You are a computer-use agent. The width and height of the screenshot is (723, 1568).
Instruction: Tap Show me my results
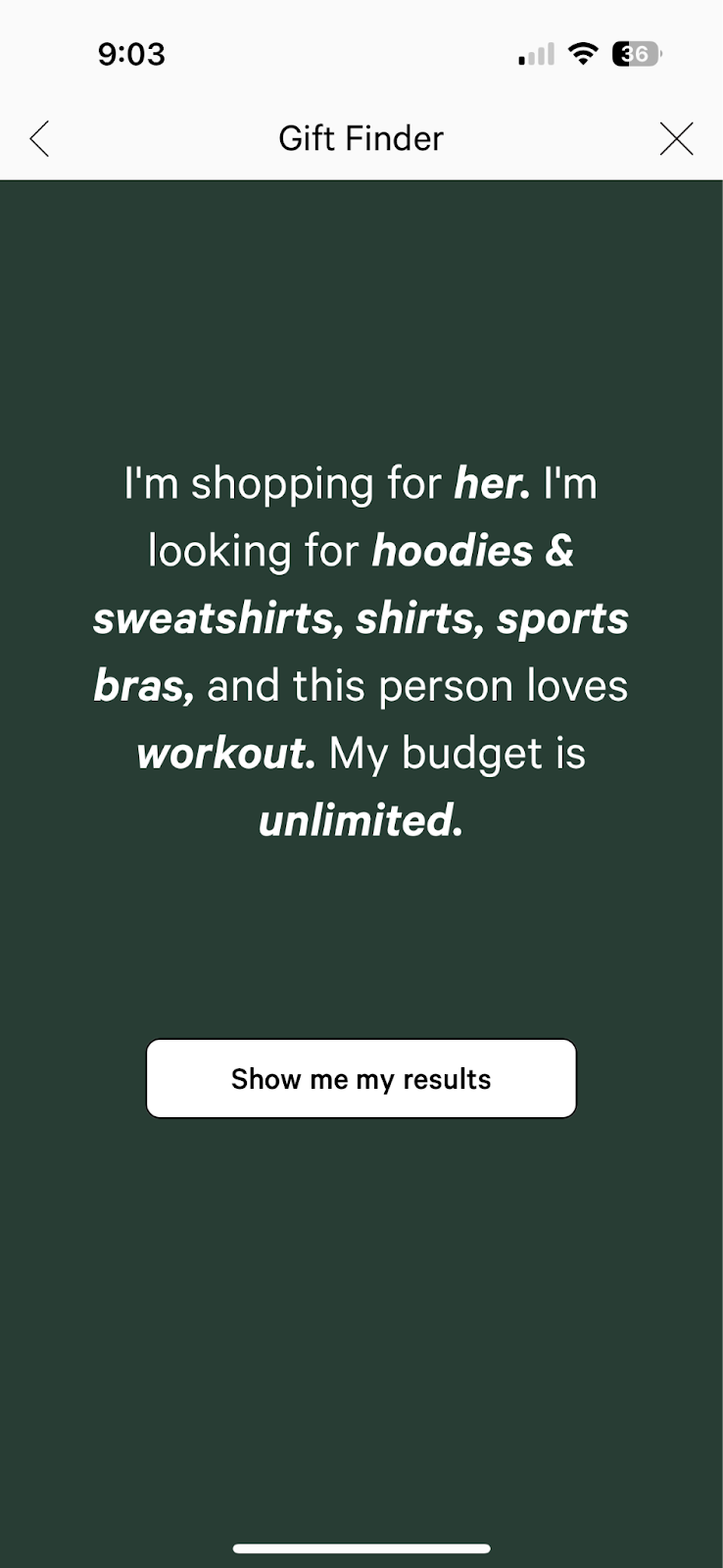tap(361, 1078)
